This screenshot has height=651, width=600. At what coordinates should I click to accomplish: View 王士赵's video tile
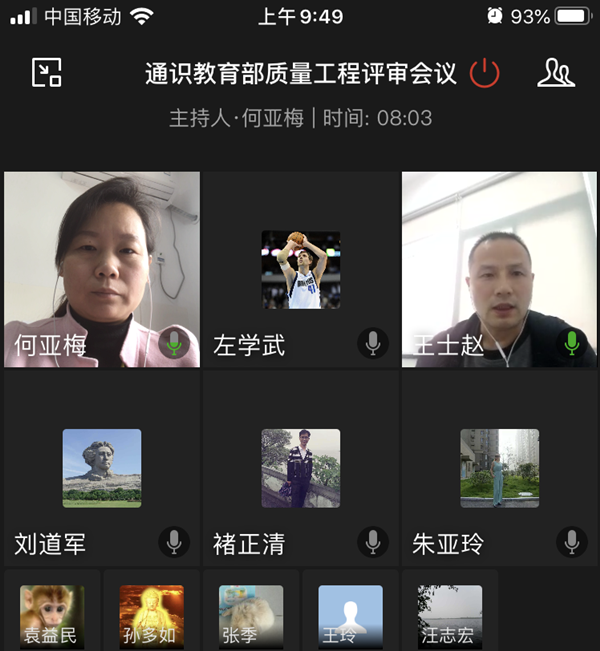click(499, 269)
